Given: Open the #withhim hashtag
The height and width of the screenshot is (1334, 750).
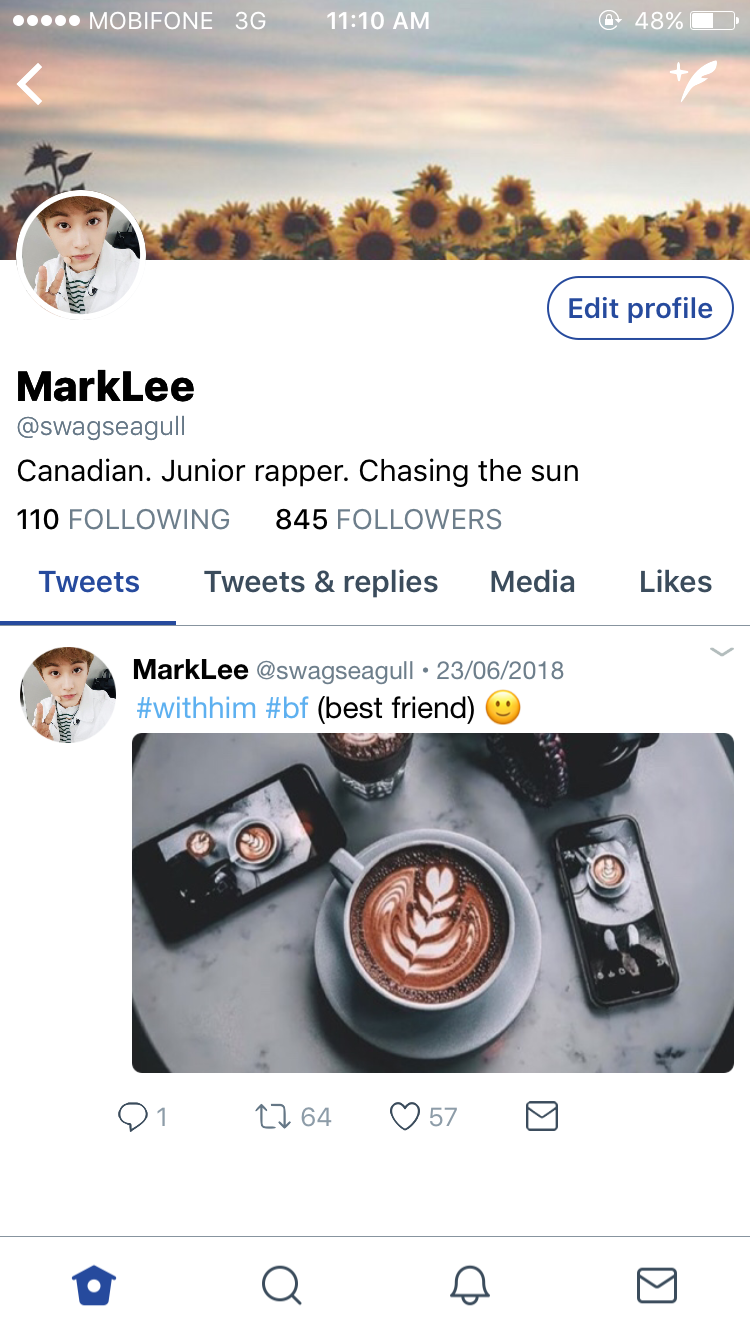Looking at the screenshot, I should [x=196, y=709].
